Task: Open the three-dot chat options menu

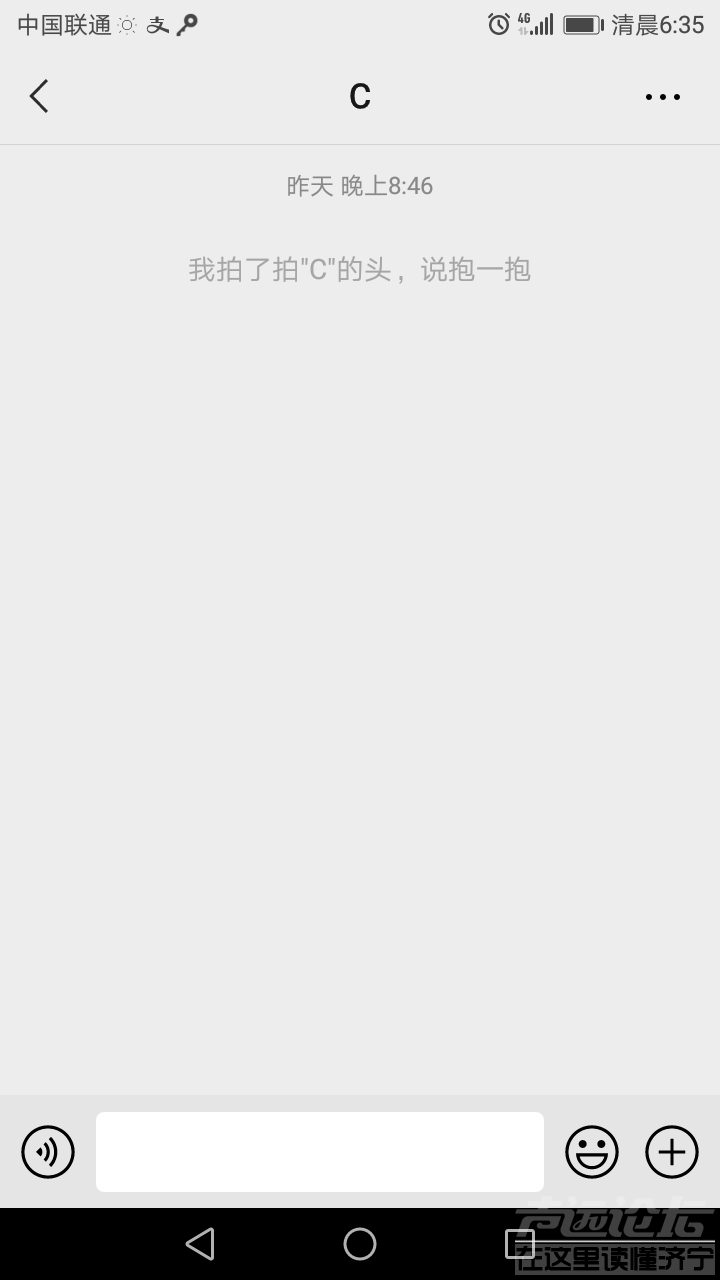Action: 662,97
